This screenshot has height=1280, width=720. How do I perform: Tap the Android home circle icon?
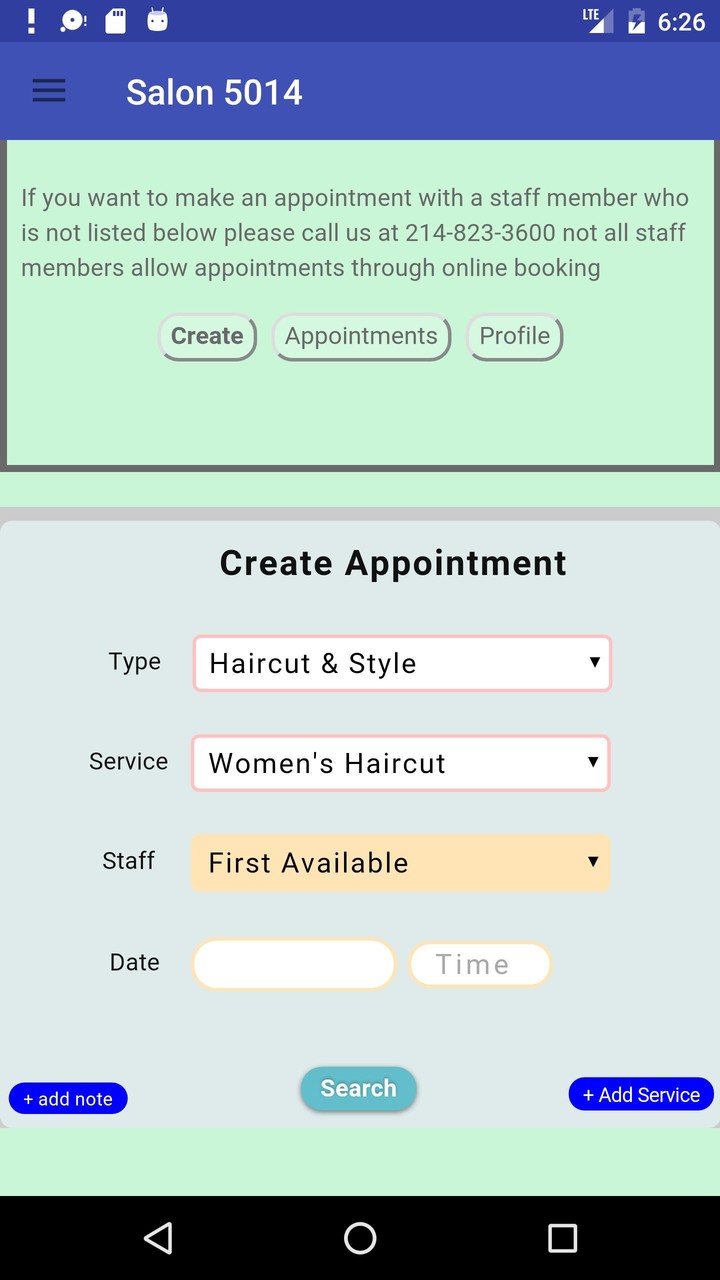[x=359, y=1239]
